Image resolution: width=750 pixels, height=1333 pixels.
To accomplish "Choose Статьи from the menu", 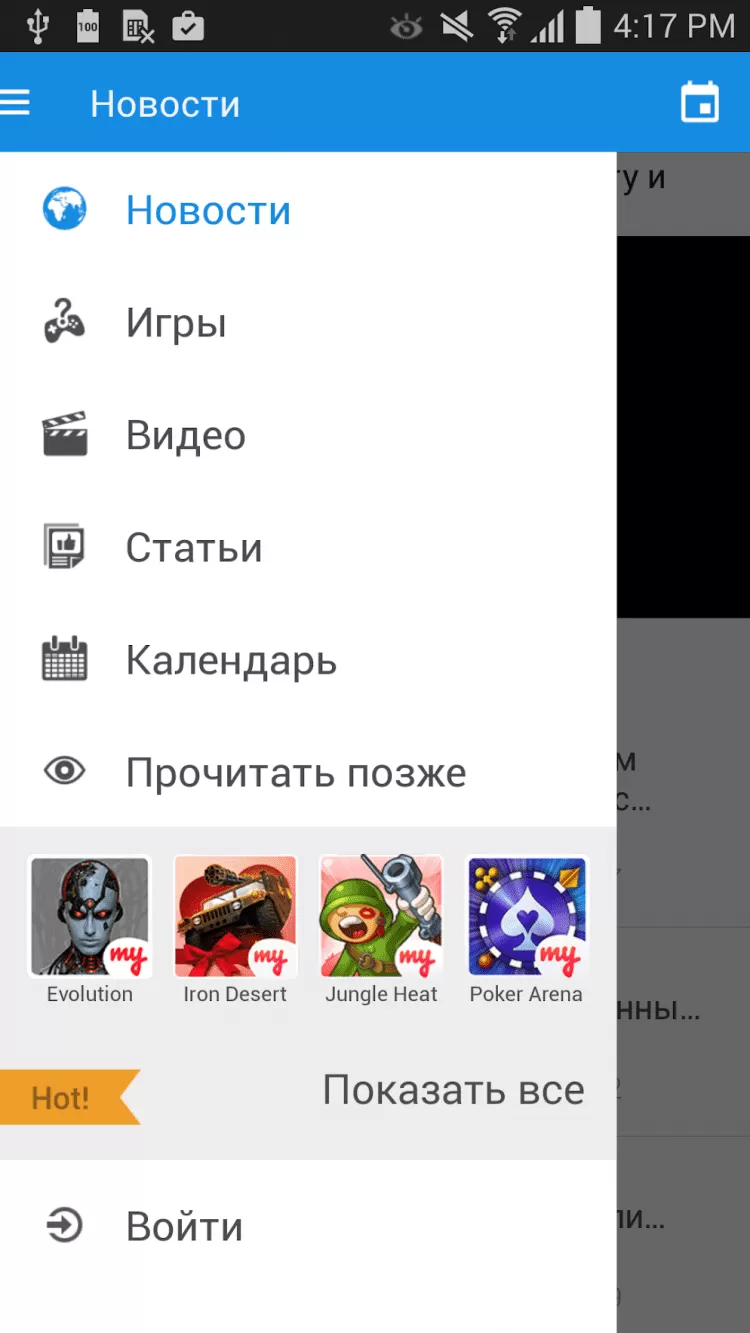I will click(x=194, y=548).
